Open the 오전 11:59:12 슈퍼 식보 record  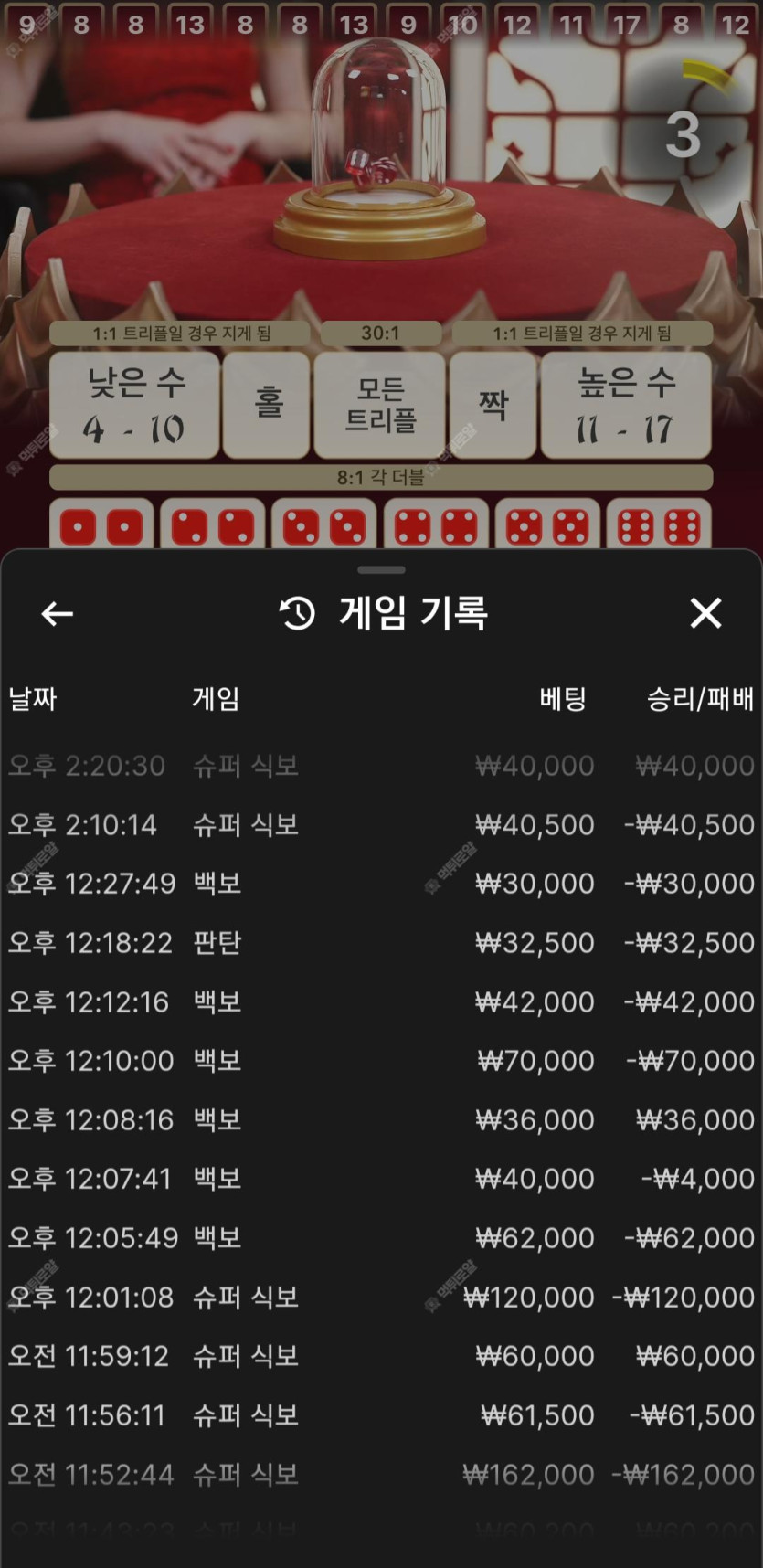click(381, 1356)
